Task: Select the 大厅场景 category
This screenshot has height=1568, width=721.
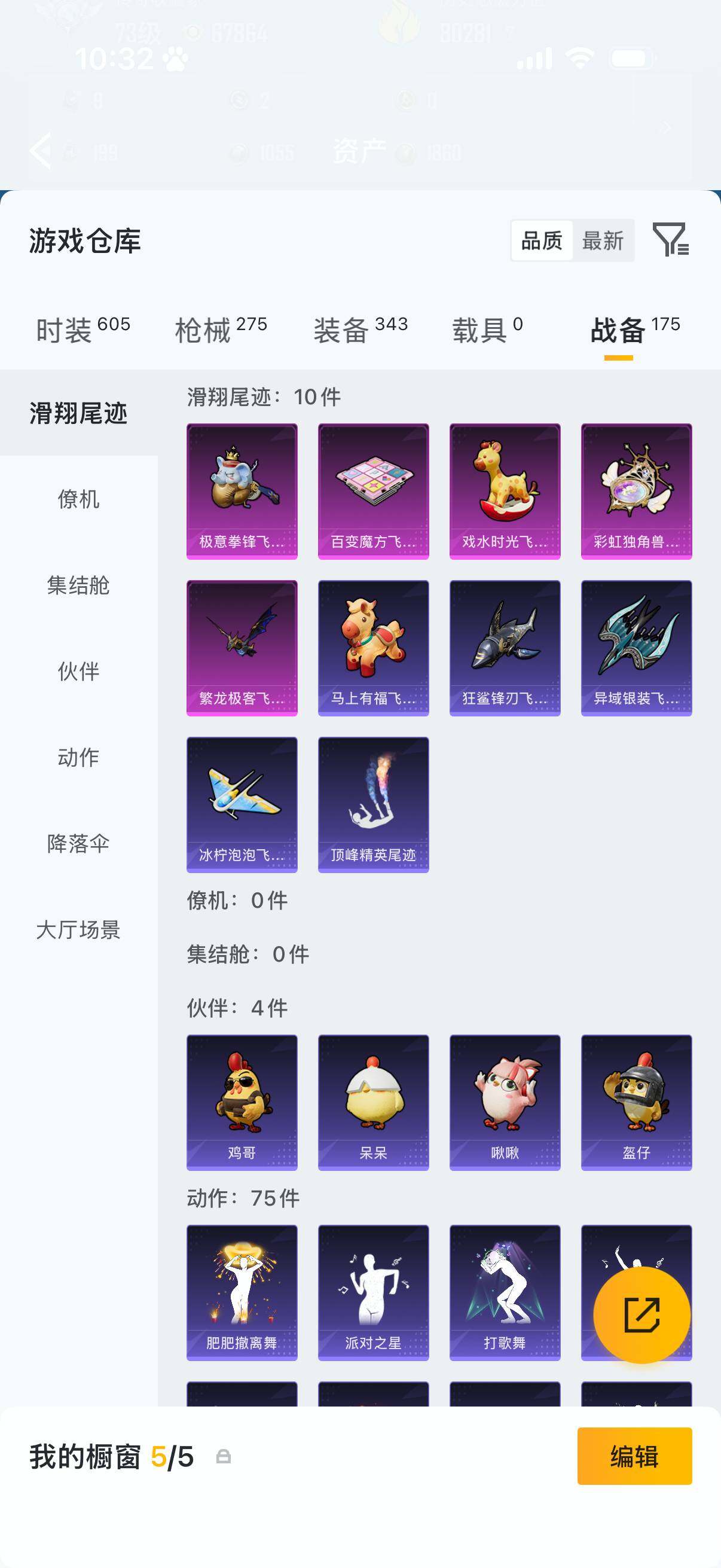Action: tap(79, 929)
